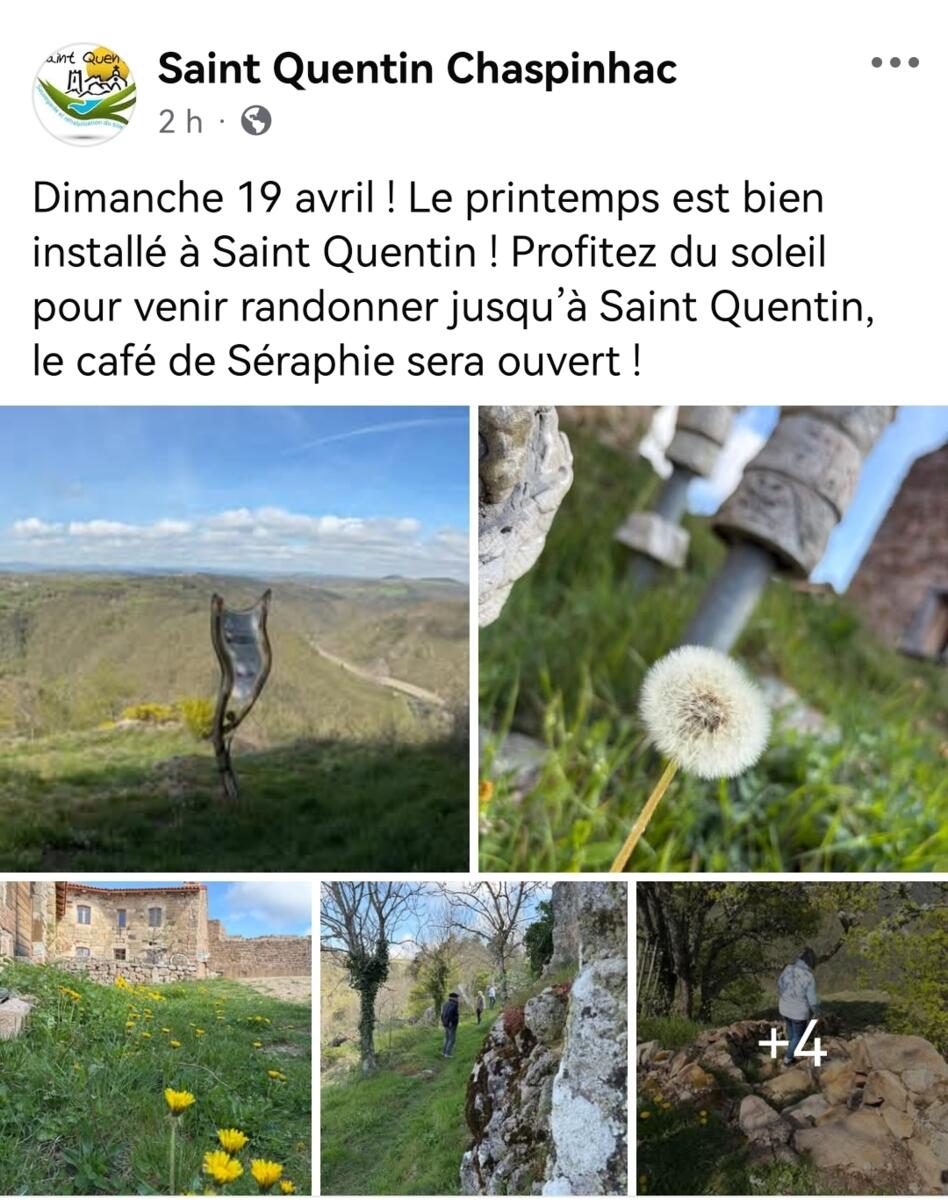Viewport: 948px width, 1200px height.
Task: Open the post's three-dot options menu
Action: [x=894, y=63]
